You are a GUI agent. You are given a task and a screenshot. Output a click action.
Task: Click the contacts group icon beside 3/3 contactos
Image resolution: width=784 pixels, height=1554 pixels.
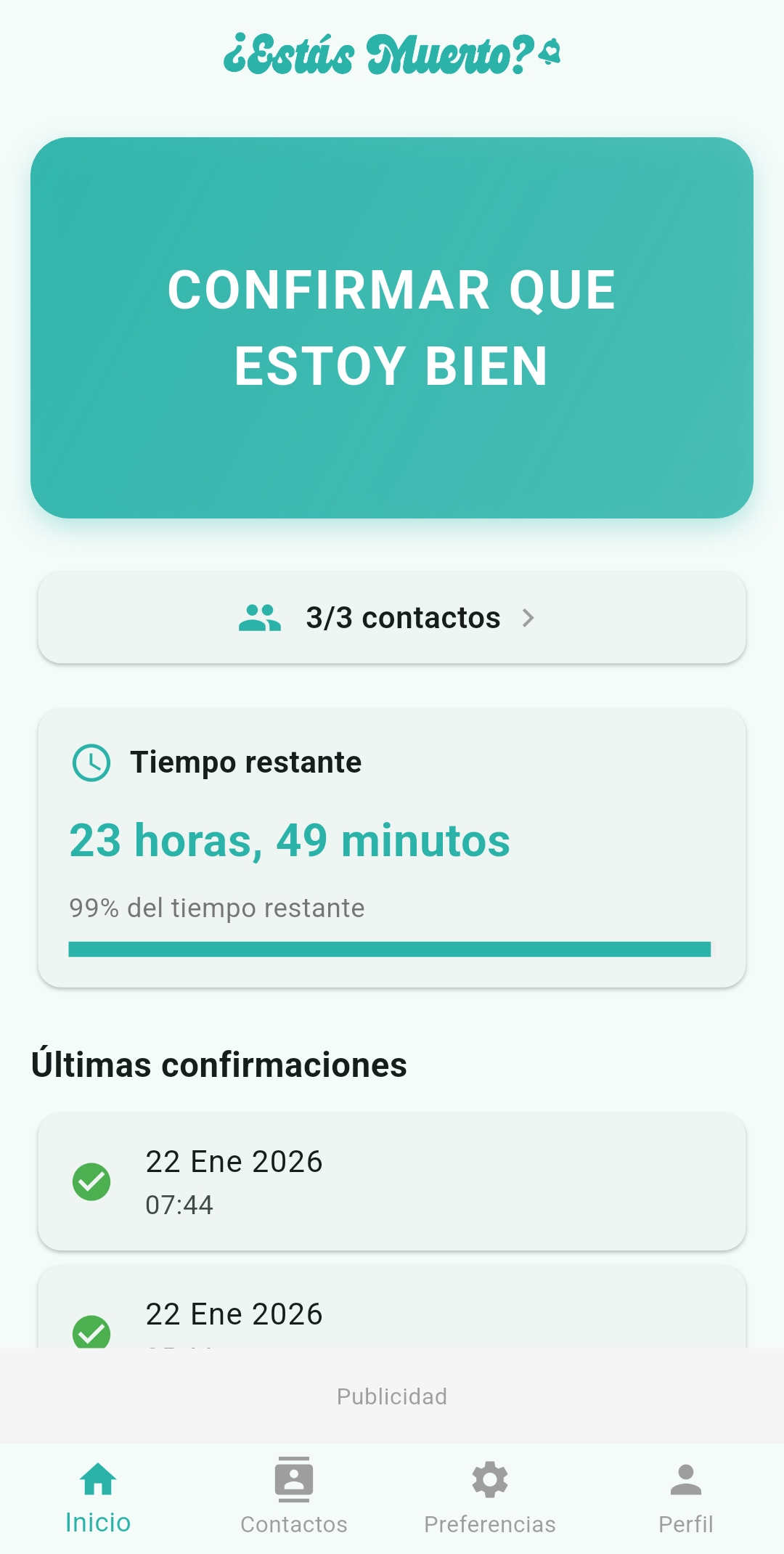(261, 617)
